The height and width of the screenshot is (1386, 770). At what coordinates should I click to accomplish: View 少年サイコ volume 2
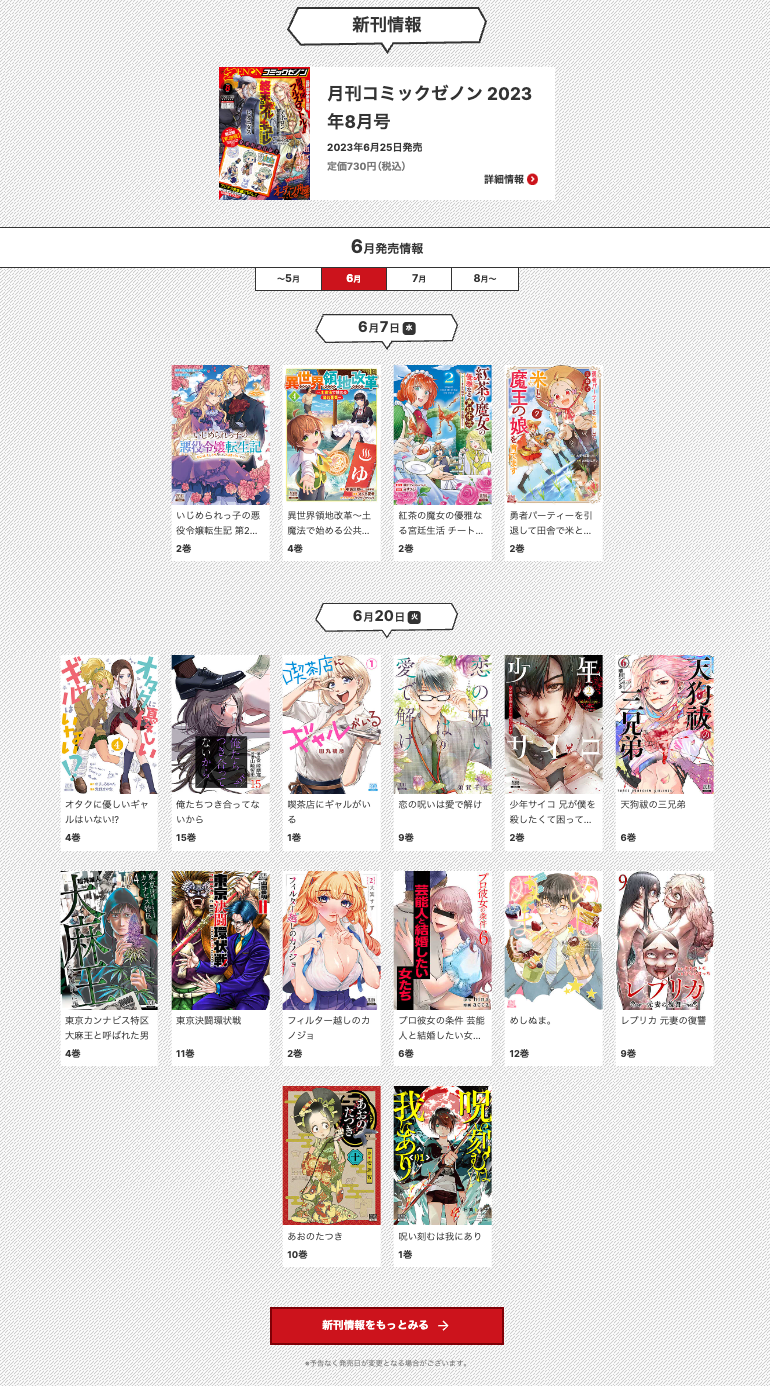click(553, 725)
